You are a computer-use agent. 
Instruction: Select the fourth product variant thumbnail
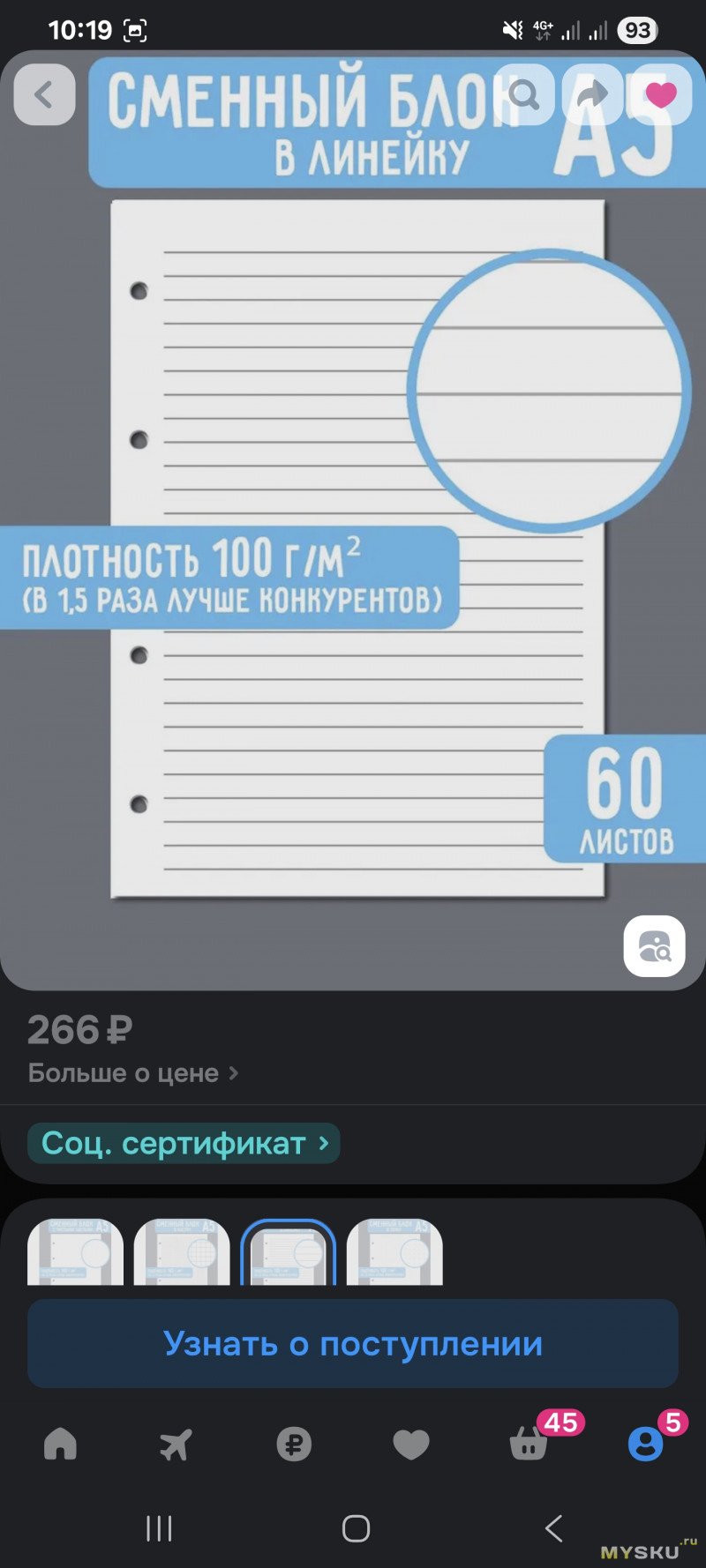(394, 1252)
